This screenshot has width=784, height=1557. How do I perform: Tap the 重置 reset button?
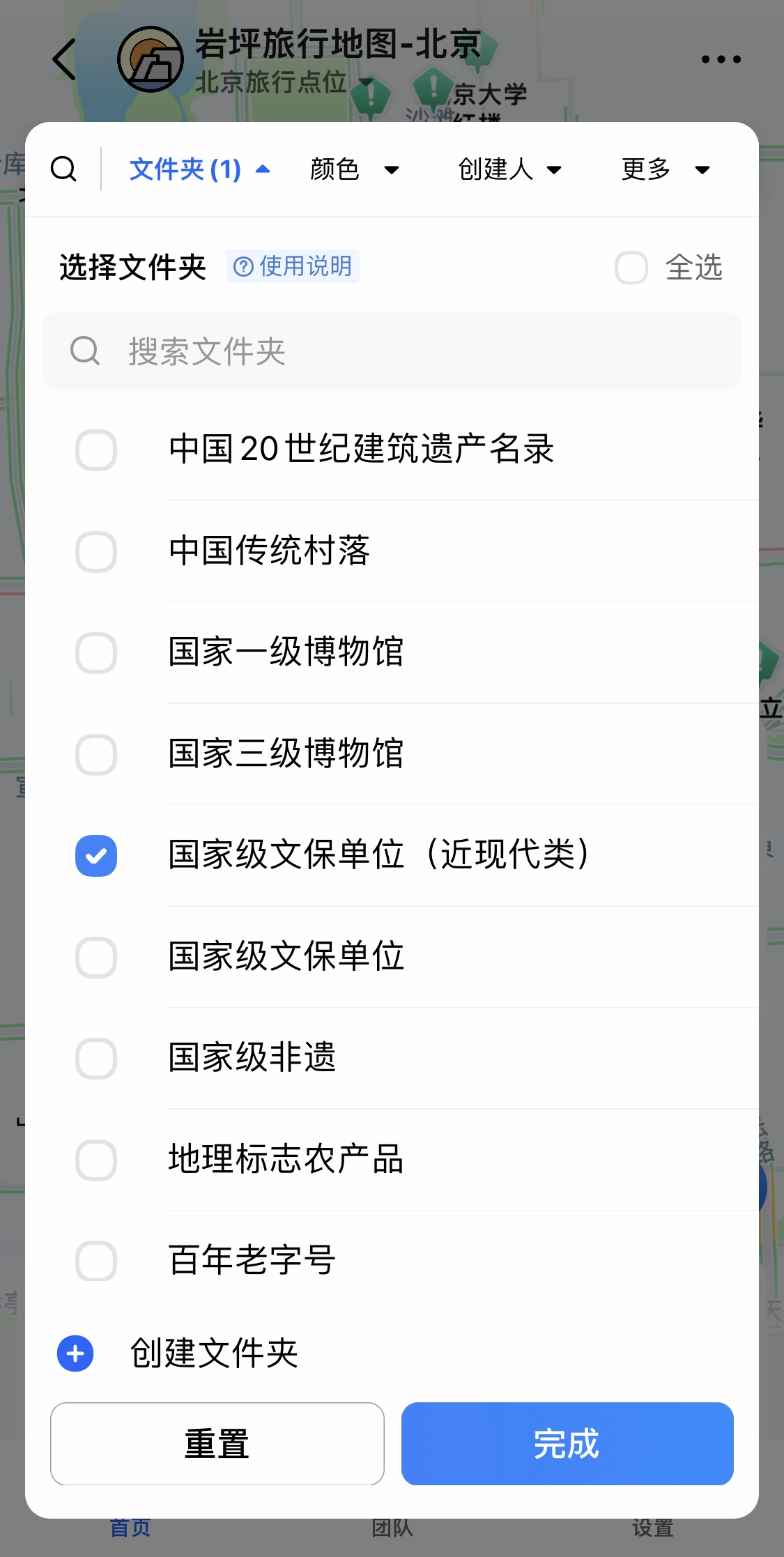217,1443
